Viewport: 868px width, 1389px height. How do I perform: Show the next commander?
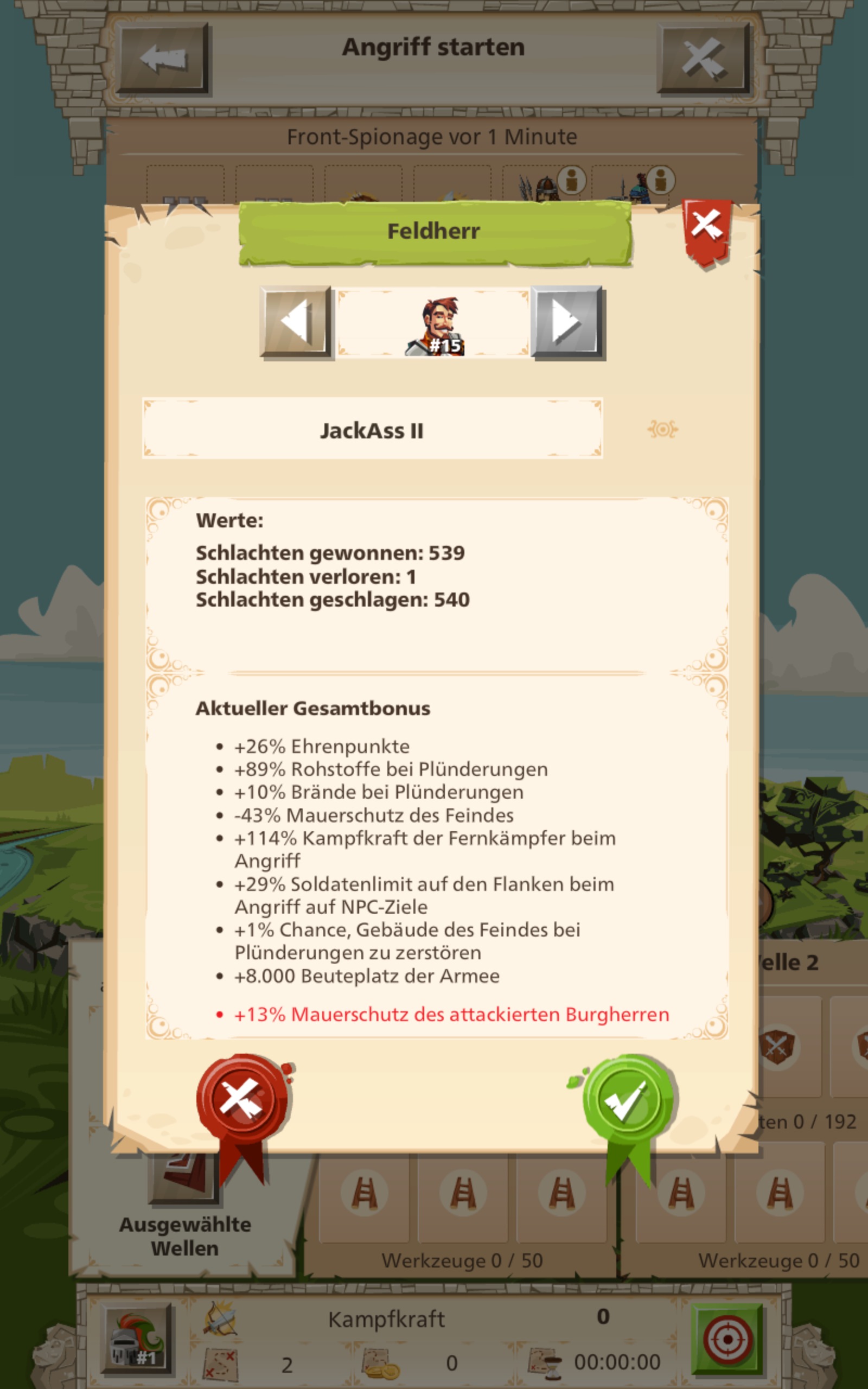click(566, 321)
